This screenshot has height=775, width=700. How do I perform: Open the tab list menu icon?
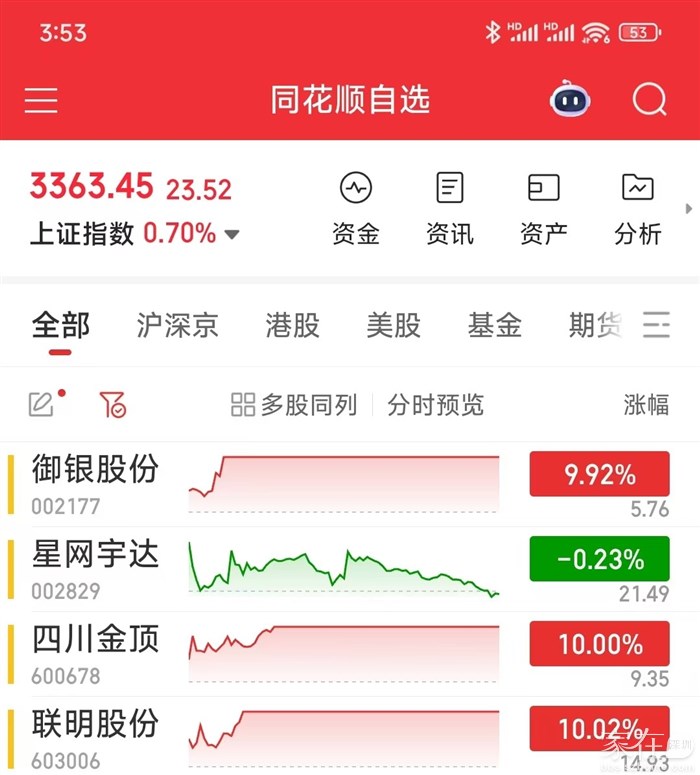tap(656, 325)
